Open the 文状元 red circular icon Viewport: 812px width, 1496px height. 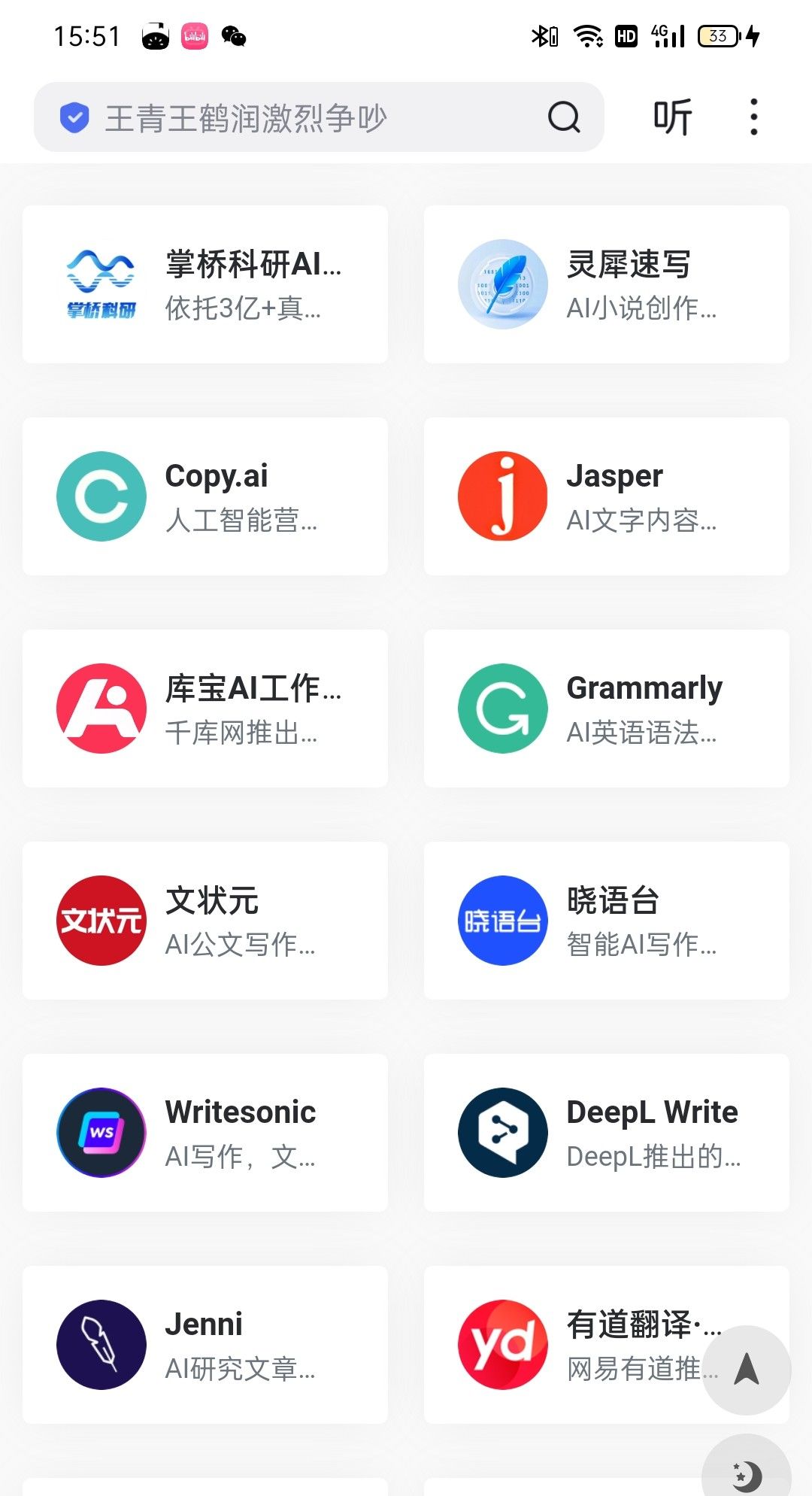(101, 920)
